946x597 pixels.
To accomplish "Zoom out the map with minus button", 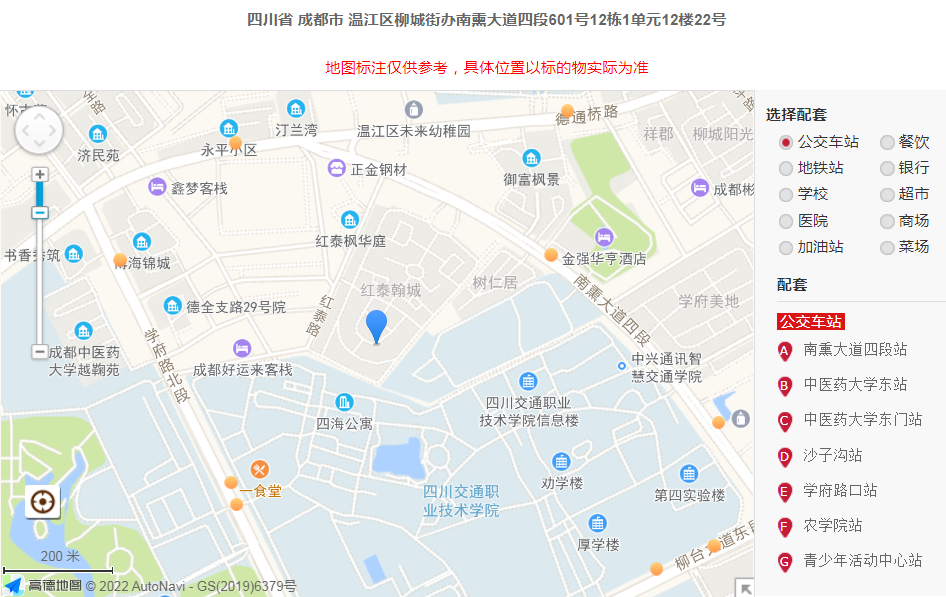I will (40, 352).
